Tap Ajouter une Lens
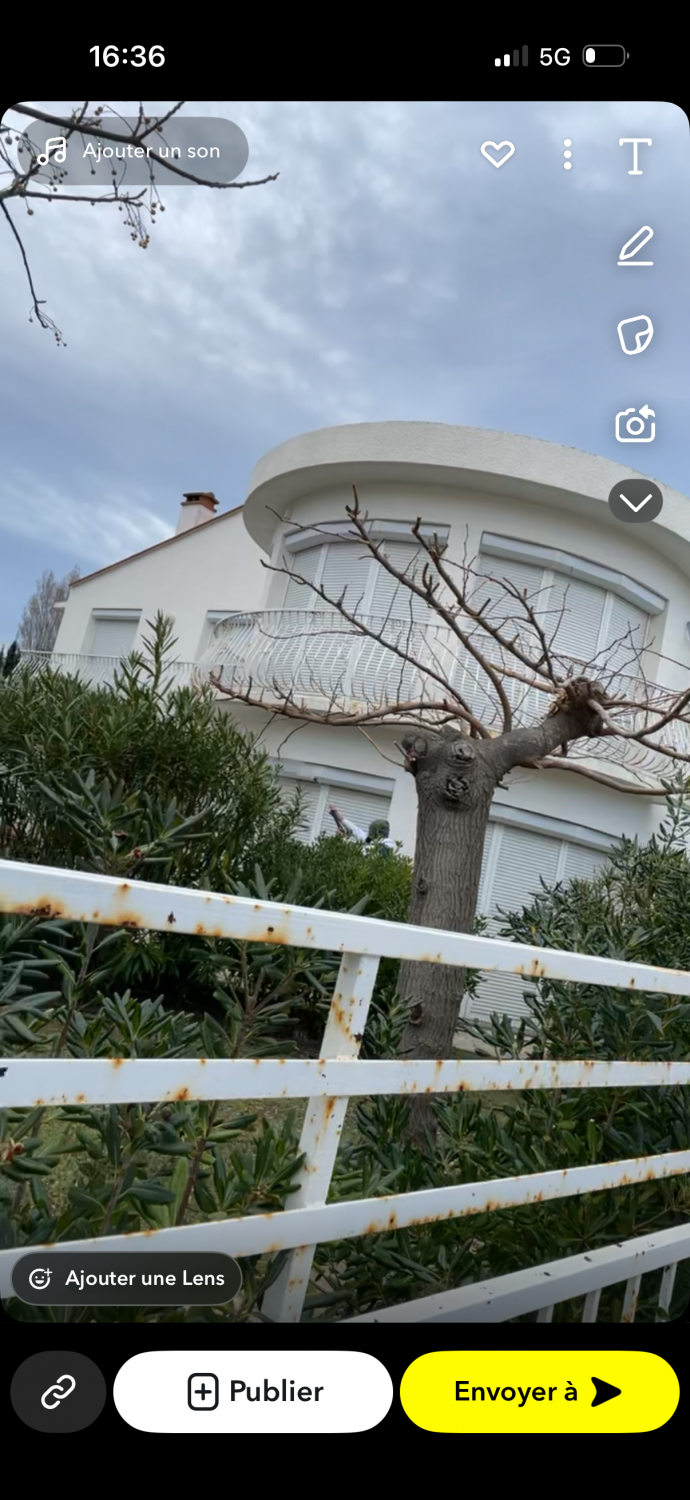 [x=127, y=1278]
